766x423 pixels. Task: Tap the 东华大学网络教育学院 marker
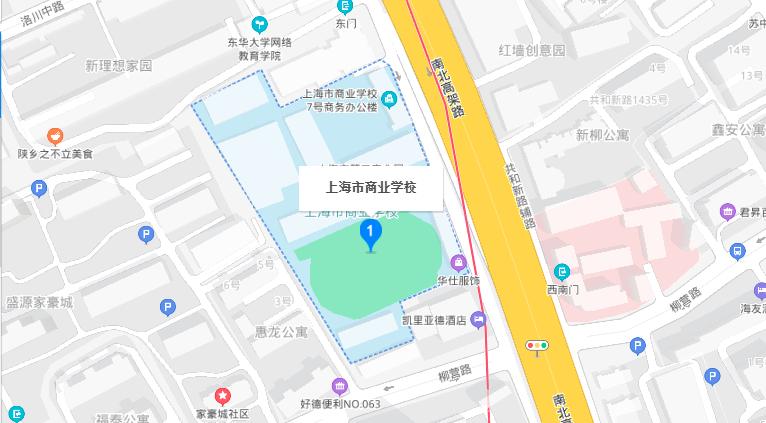260,22
